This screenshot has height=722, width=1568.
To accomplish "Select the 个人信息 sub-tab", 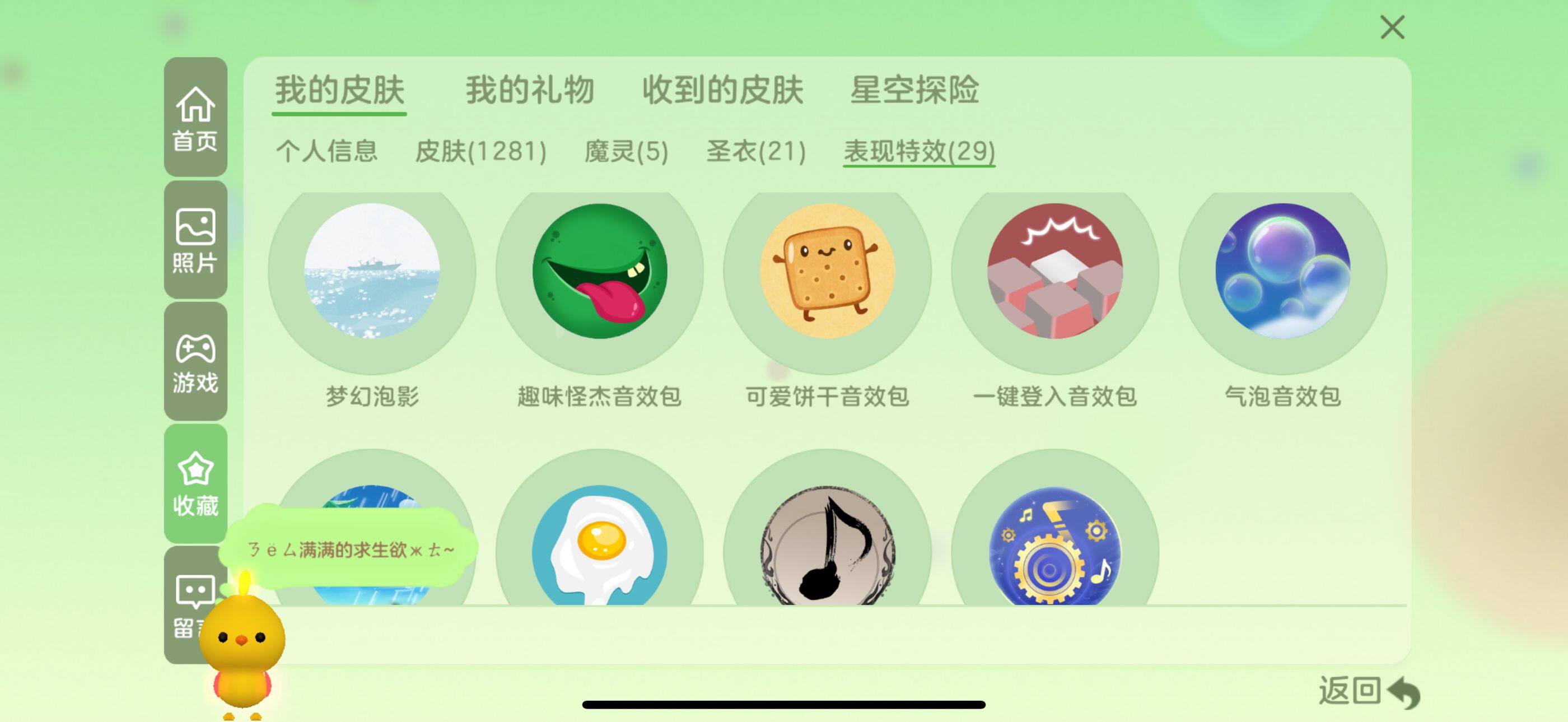I will (x=327, y=151).
